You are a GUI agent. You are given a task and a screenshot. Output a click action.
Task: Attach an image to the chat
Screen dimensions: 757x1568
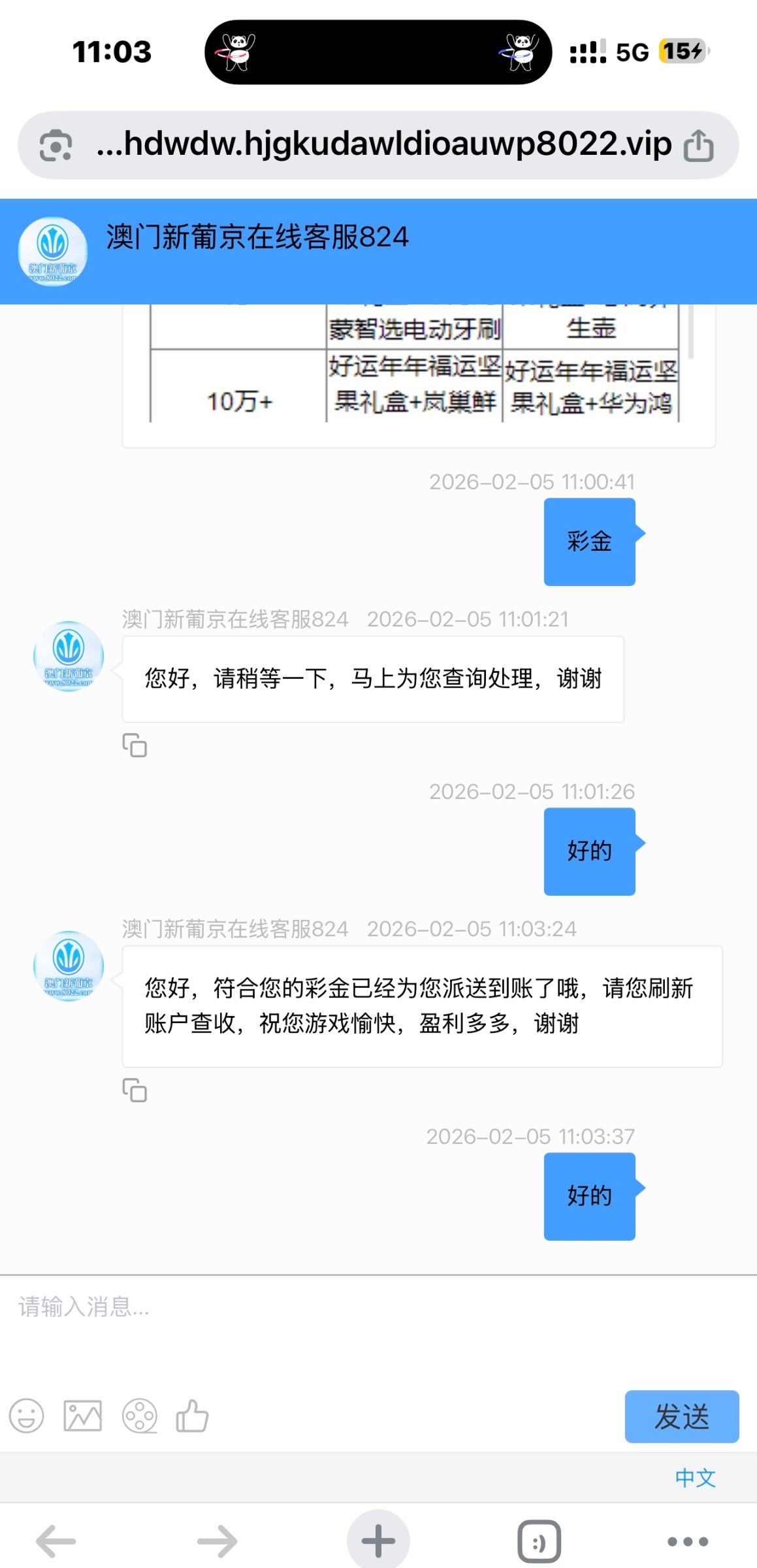click(x=82, y=1416)
